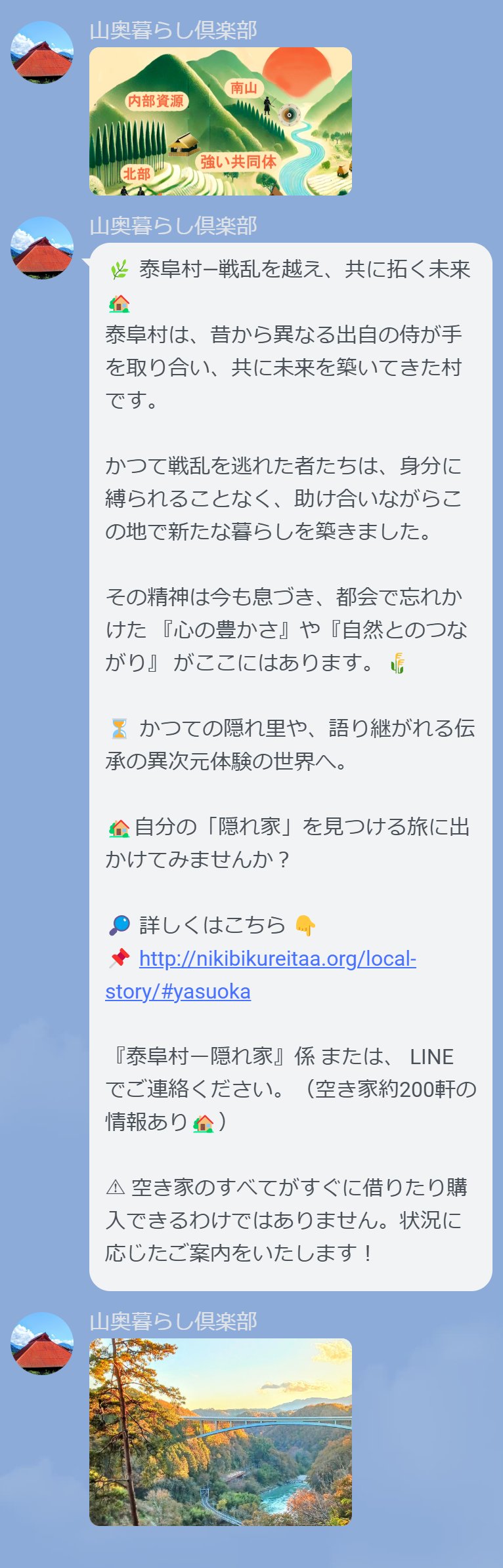The height and width of the screenshot is (1568, 503).
Task: Open the illustrated mountain map image
Action: click(x=220, y=121)
